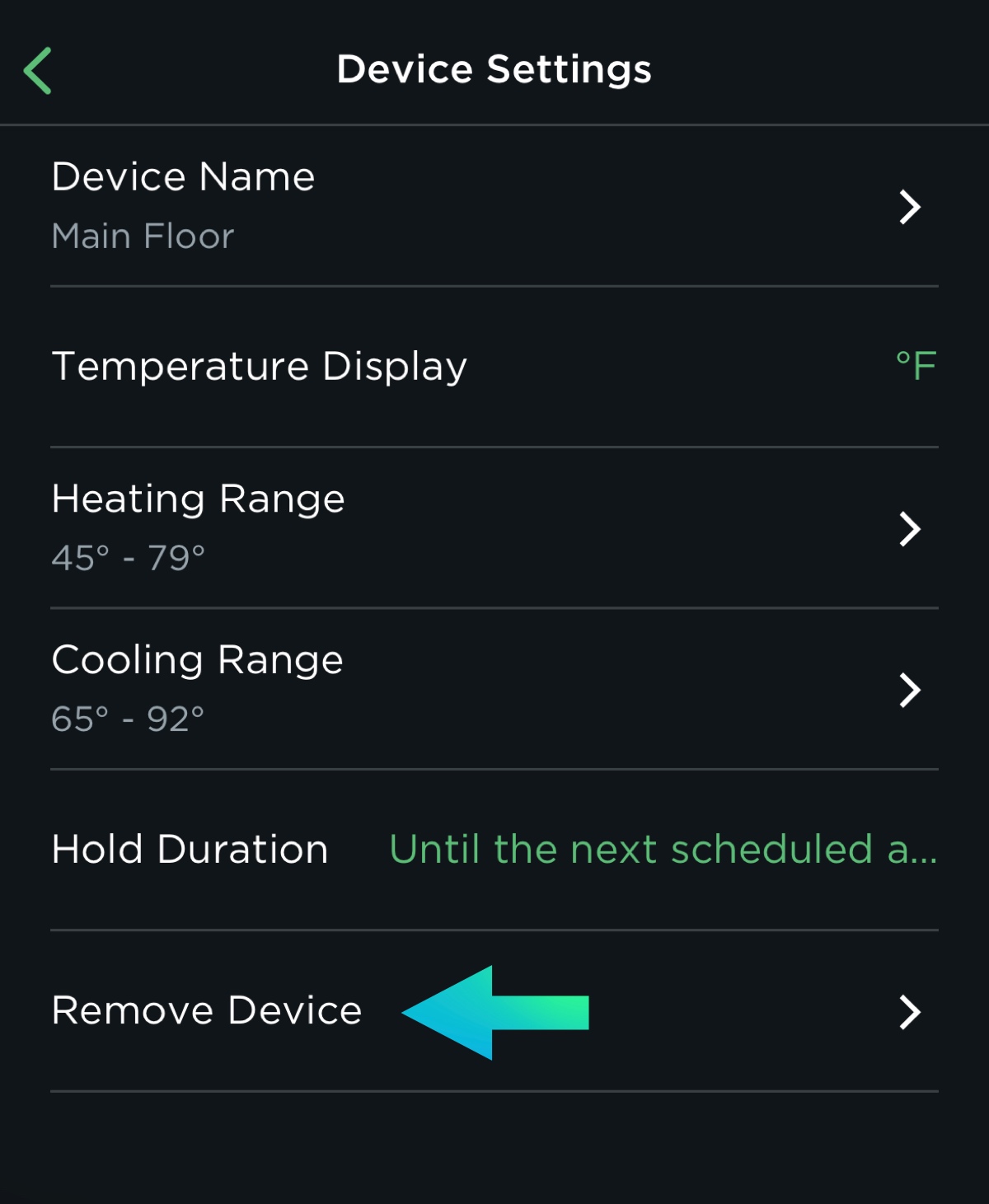Select Remove Device

[208, 1011]
